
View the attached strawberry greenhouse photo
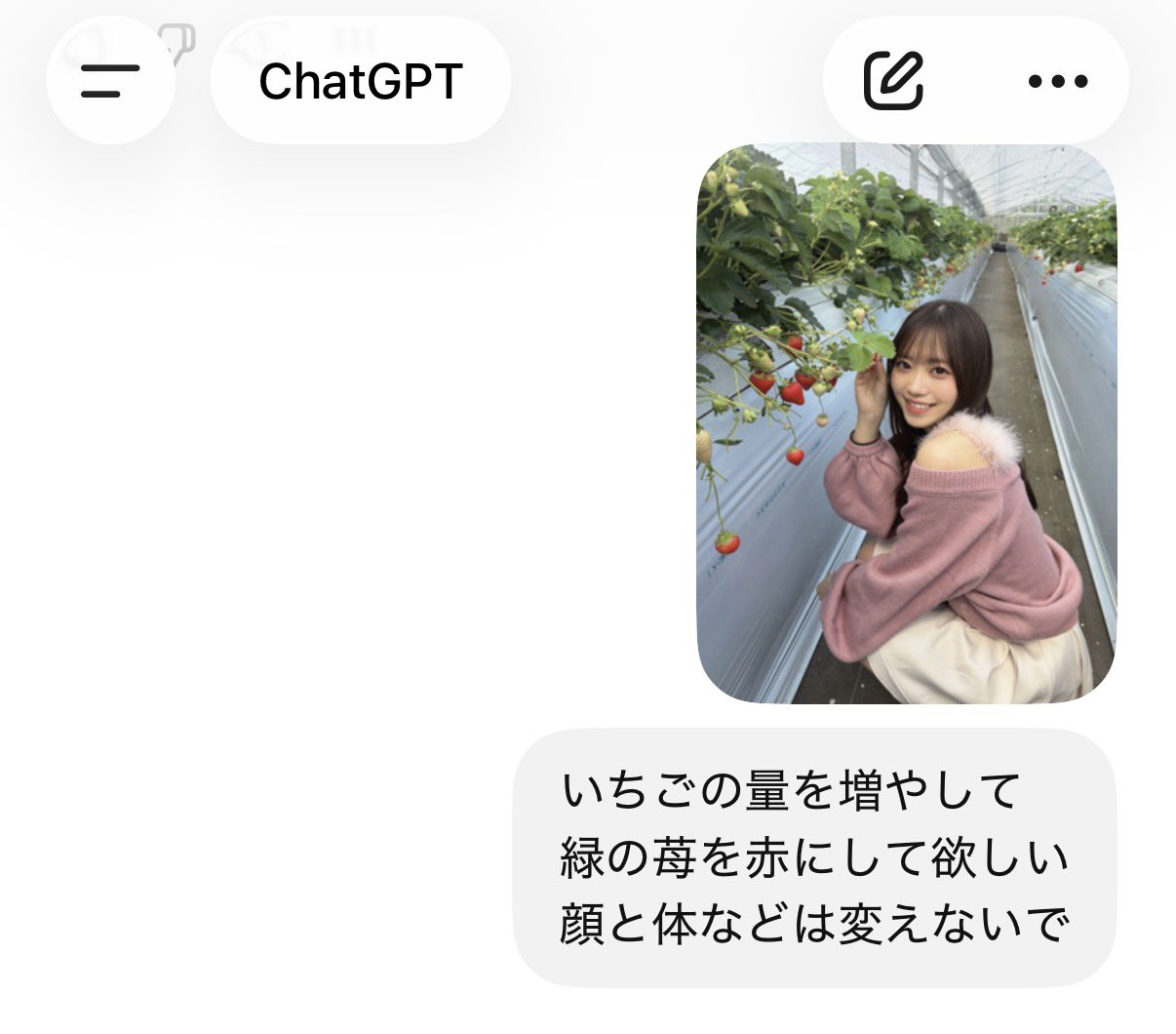906,423
